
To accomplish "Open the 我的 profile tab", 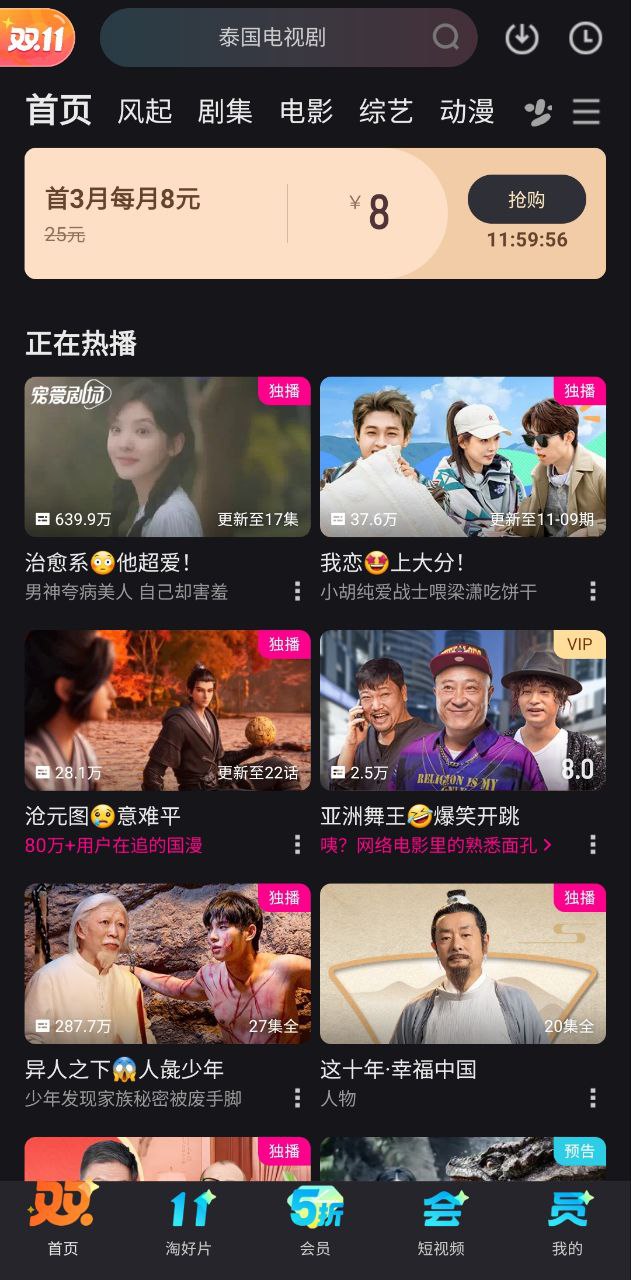I will click(567, 1222).
